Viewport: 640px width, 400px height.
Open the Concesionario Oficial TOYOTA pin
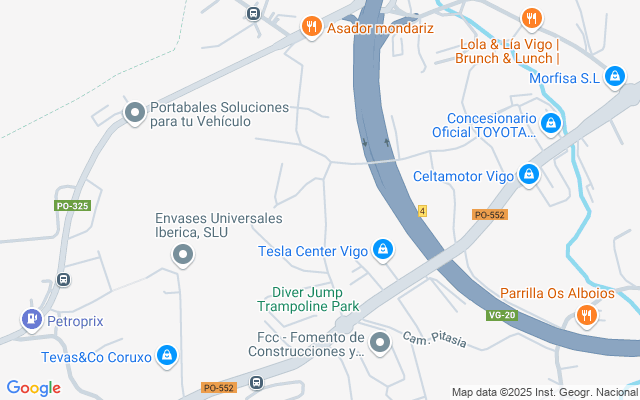(x=551, y=124)
